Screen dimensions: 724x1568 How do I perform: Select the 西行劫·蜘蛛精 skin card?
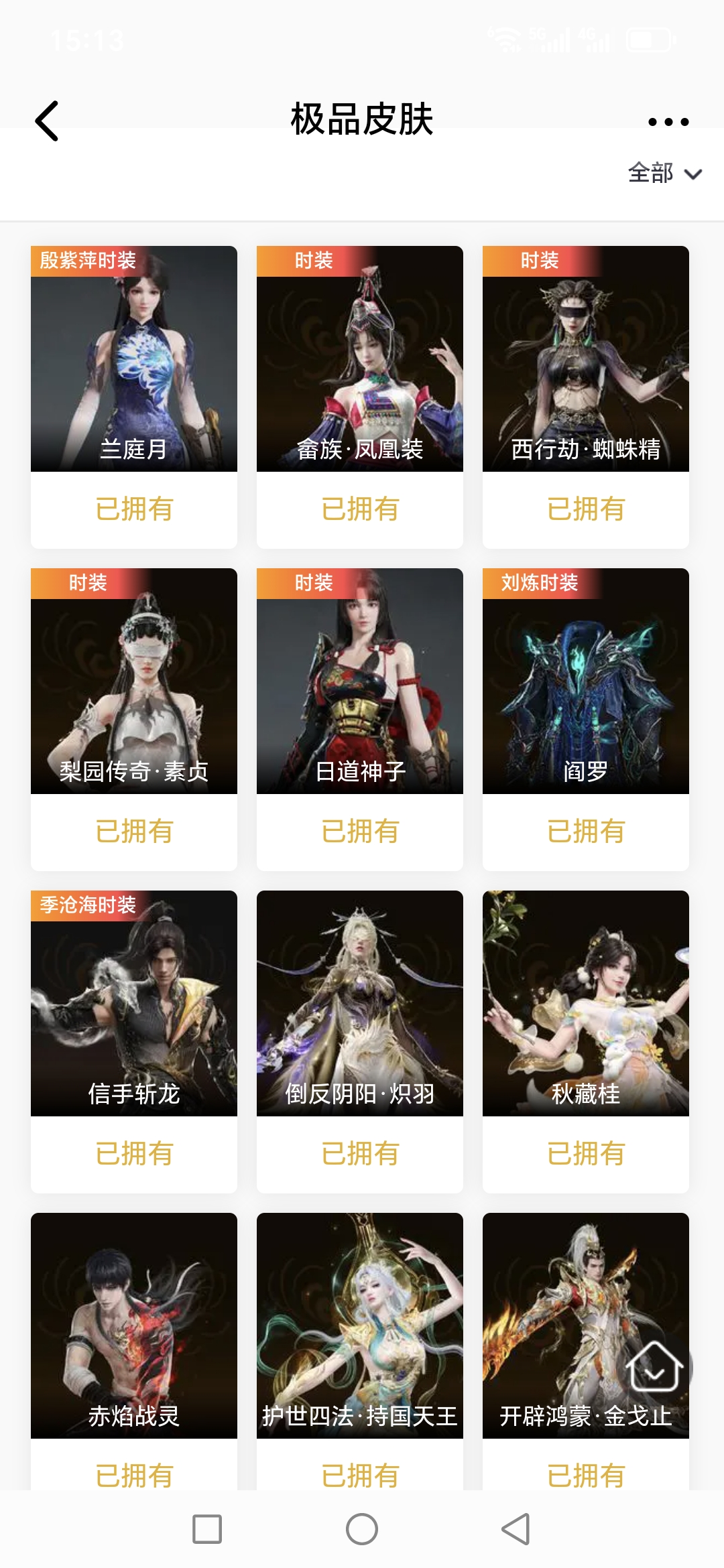586,359
